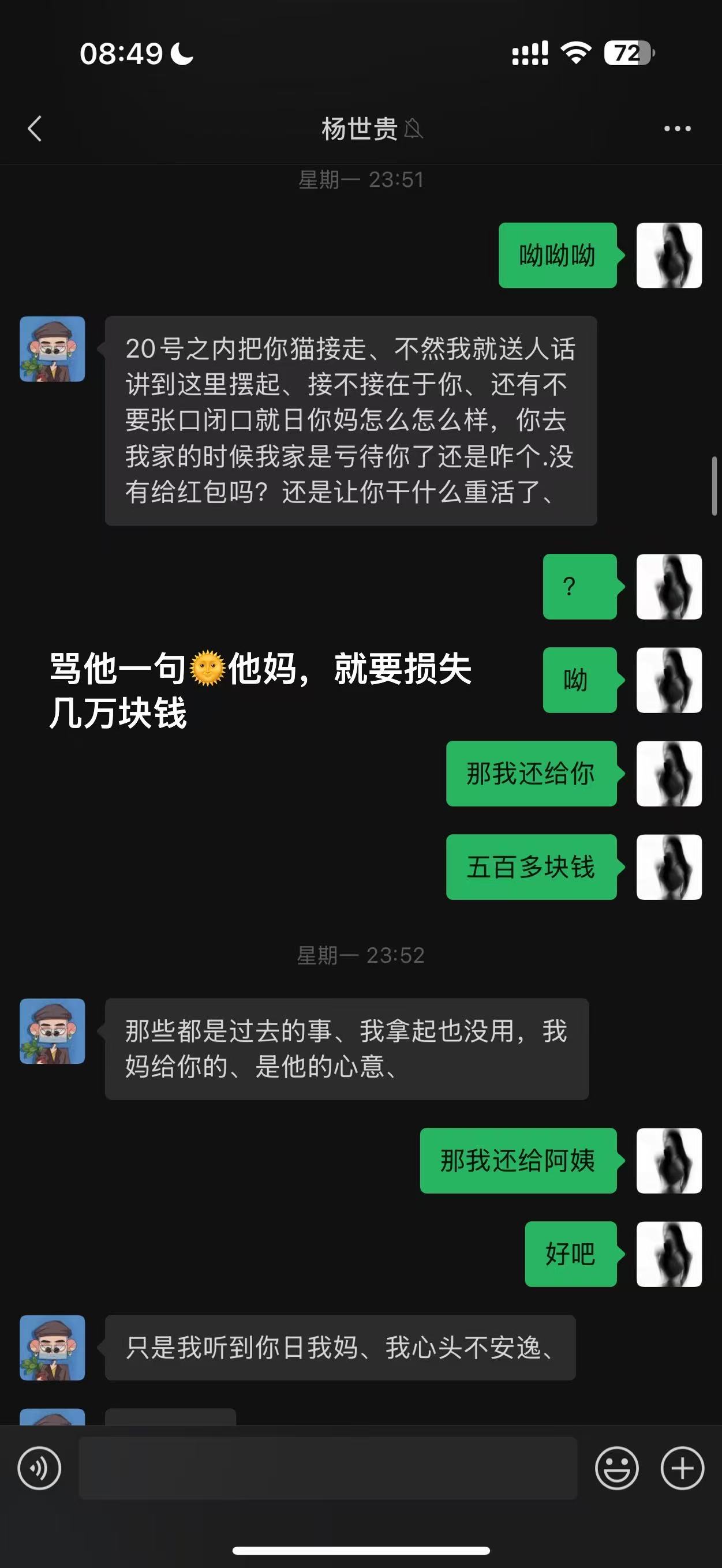Image resolution: width=722 pixels, height=1568 pixels.
Task: Open the emoji sticker panel
Action: 617,1468
